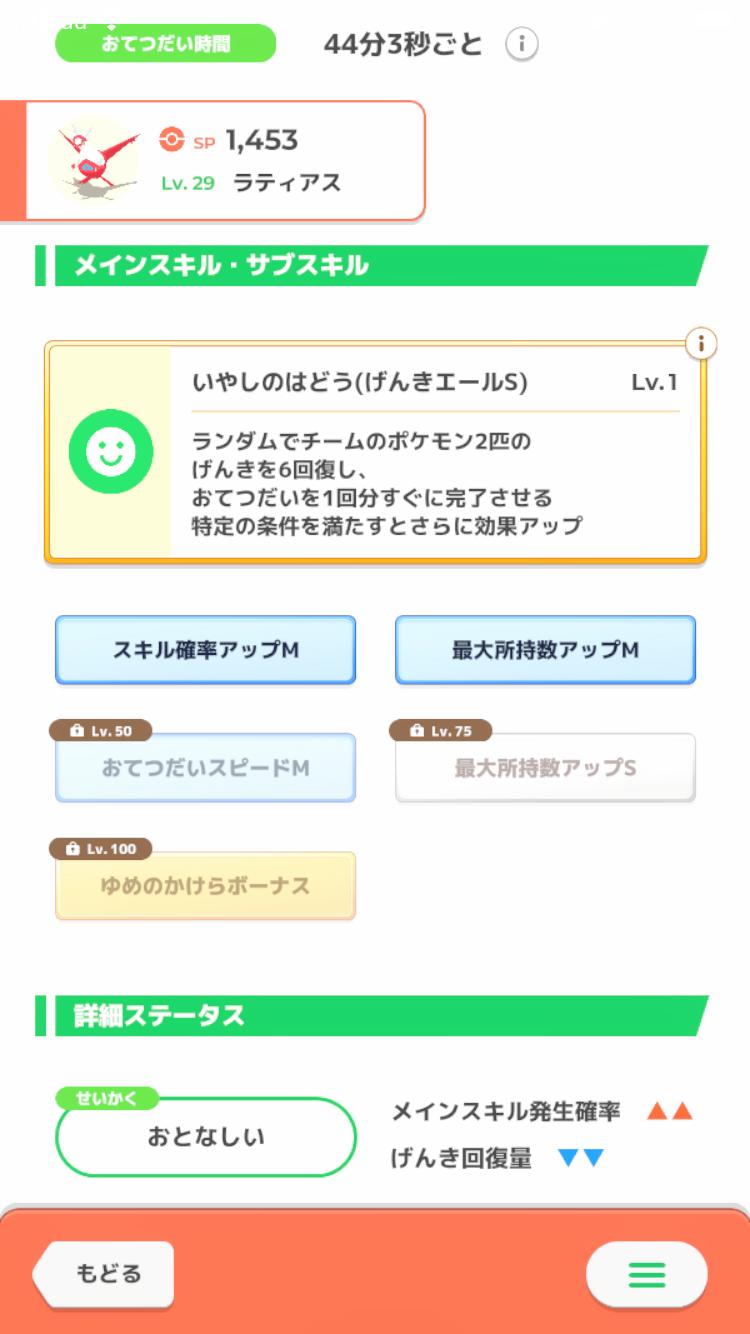Tap the locked 最大所持数アップS skill
750x1334 pixels.
(545, 768)
